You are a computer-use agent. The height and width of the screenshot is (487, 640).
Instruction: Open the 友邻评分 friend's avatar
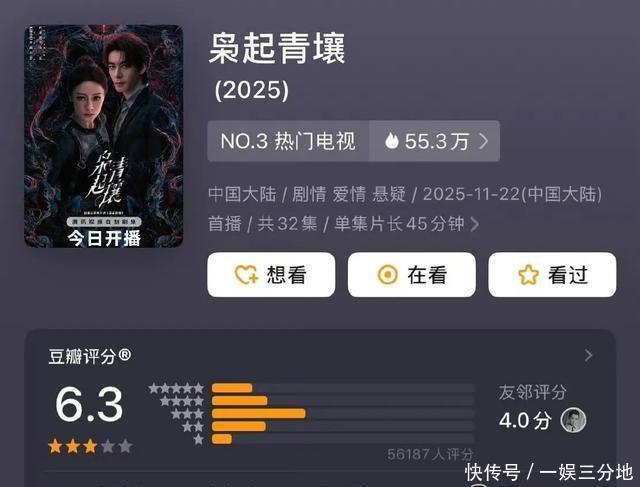573,420
